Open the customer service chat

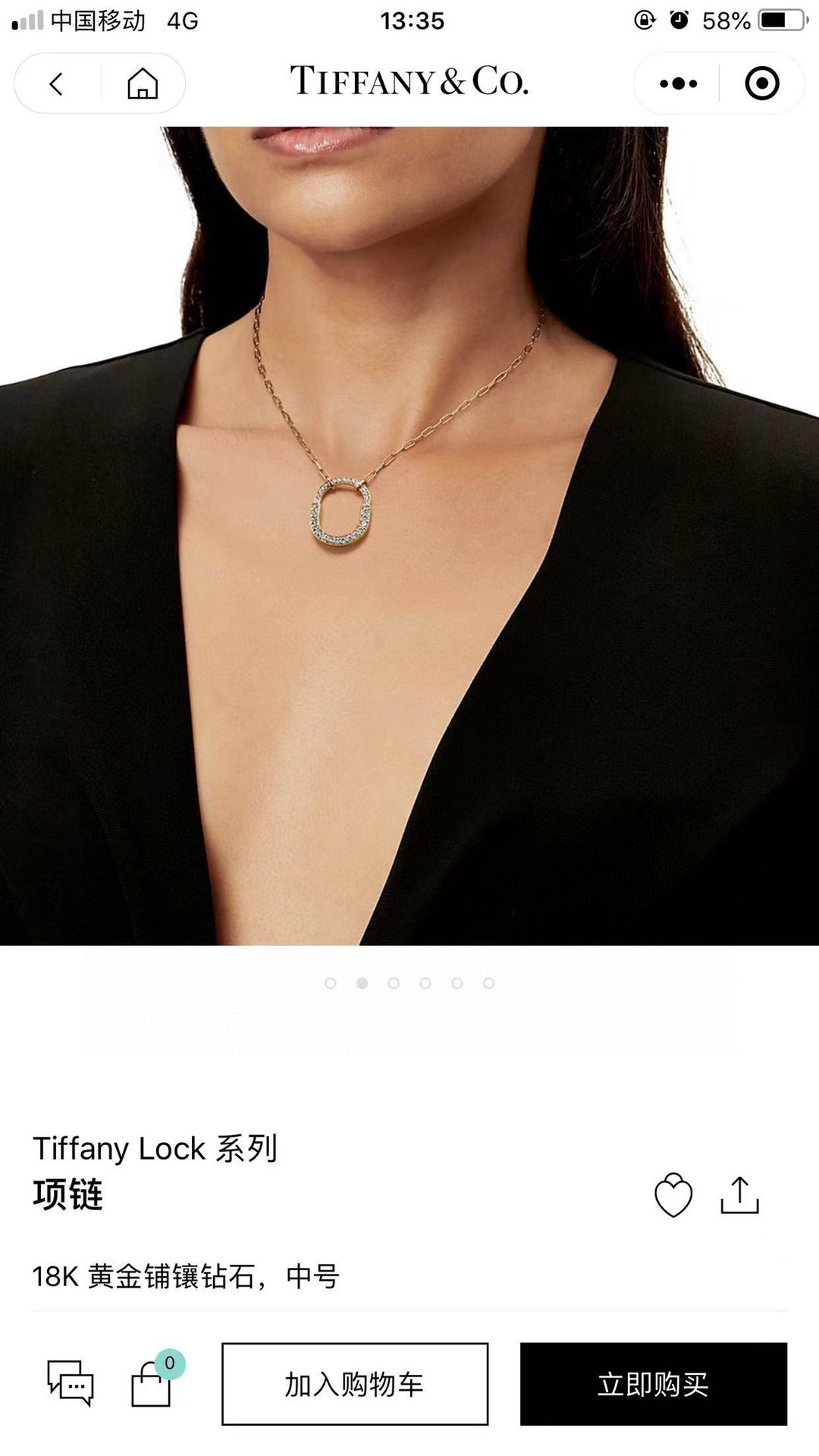(x=71, y=1383)
